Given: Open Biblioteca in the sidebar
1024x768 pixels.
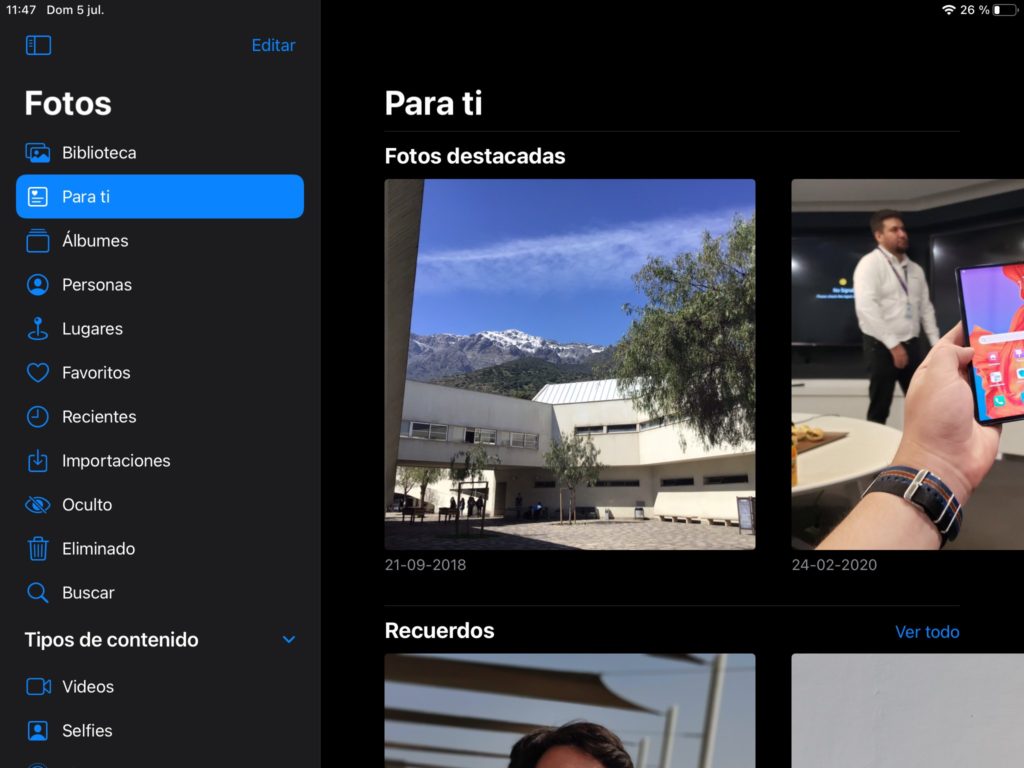Looking at the screenshot, I should [98, 153].
